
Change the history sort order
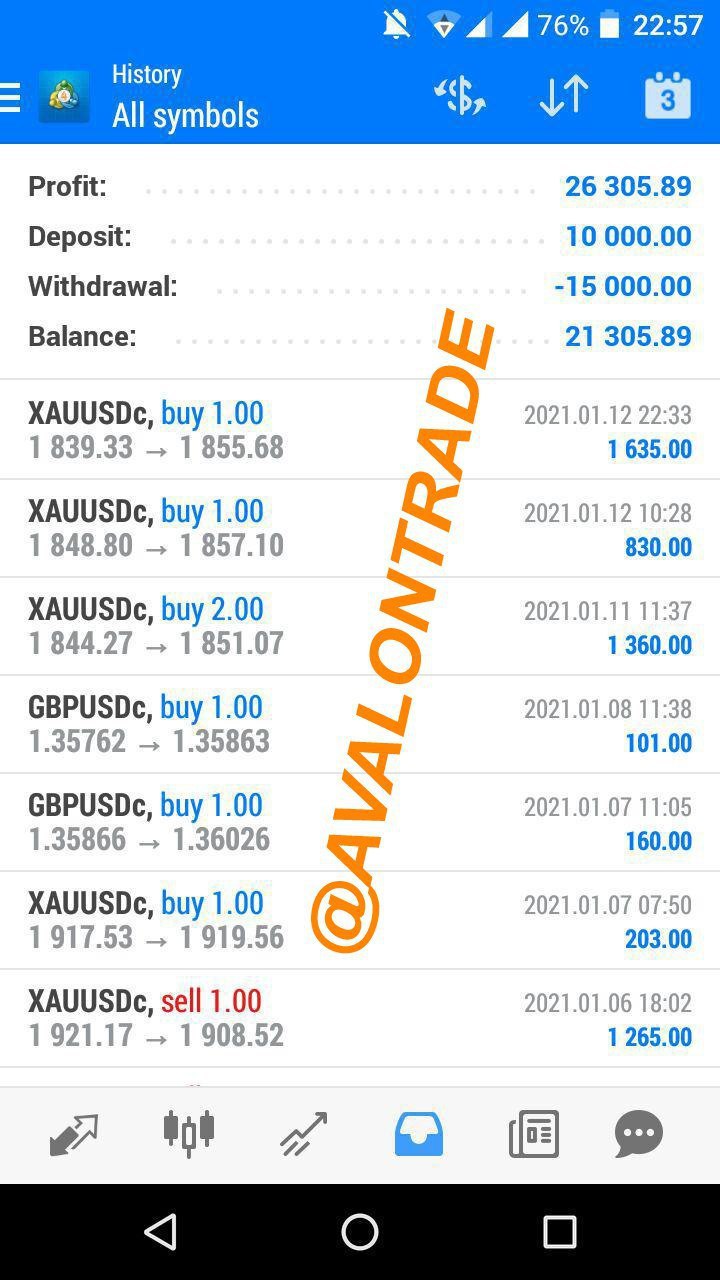563,97
